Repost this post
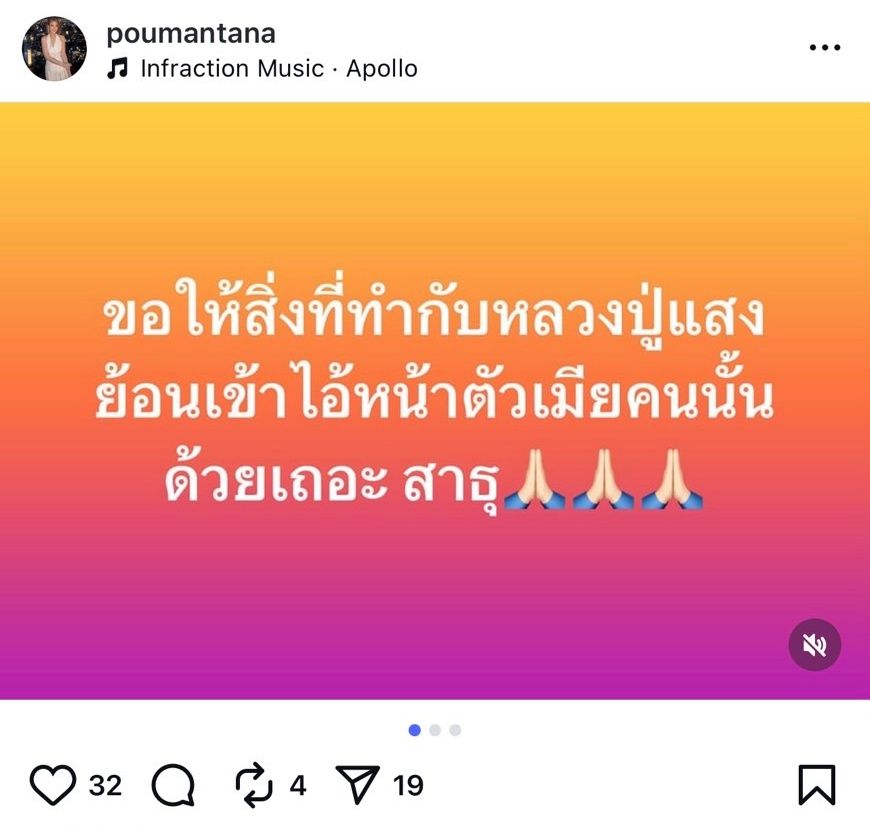This screenshot has width=870, height=828. click(254, 786)
